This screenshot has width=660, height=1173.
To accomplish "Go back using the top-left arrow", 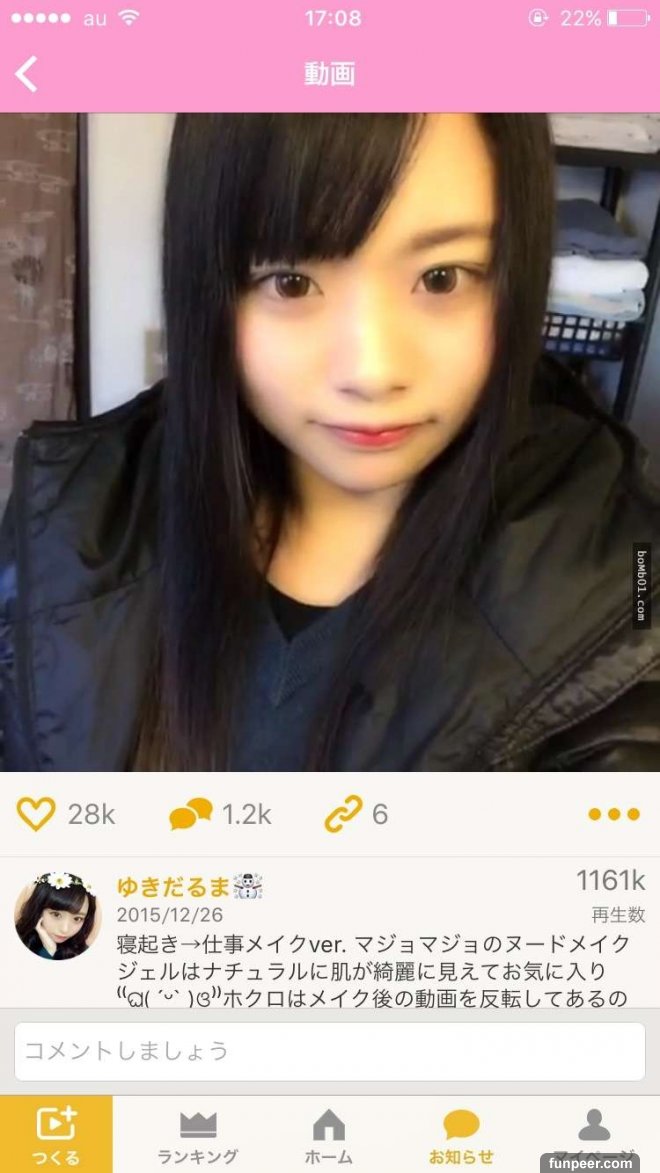I will [27, 74].
